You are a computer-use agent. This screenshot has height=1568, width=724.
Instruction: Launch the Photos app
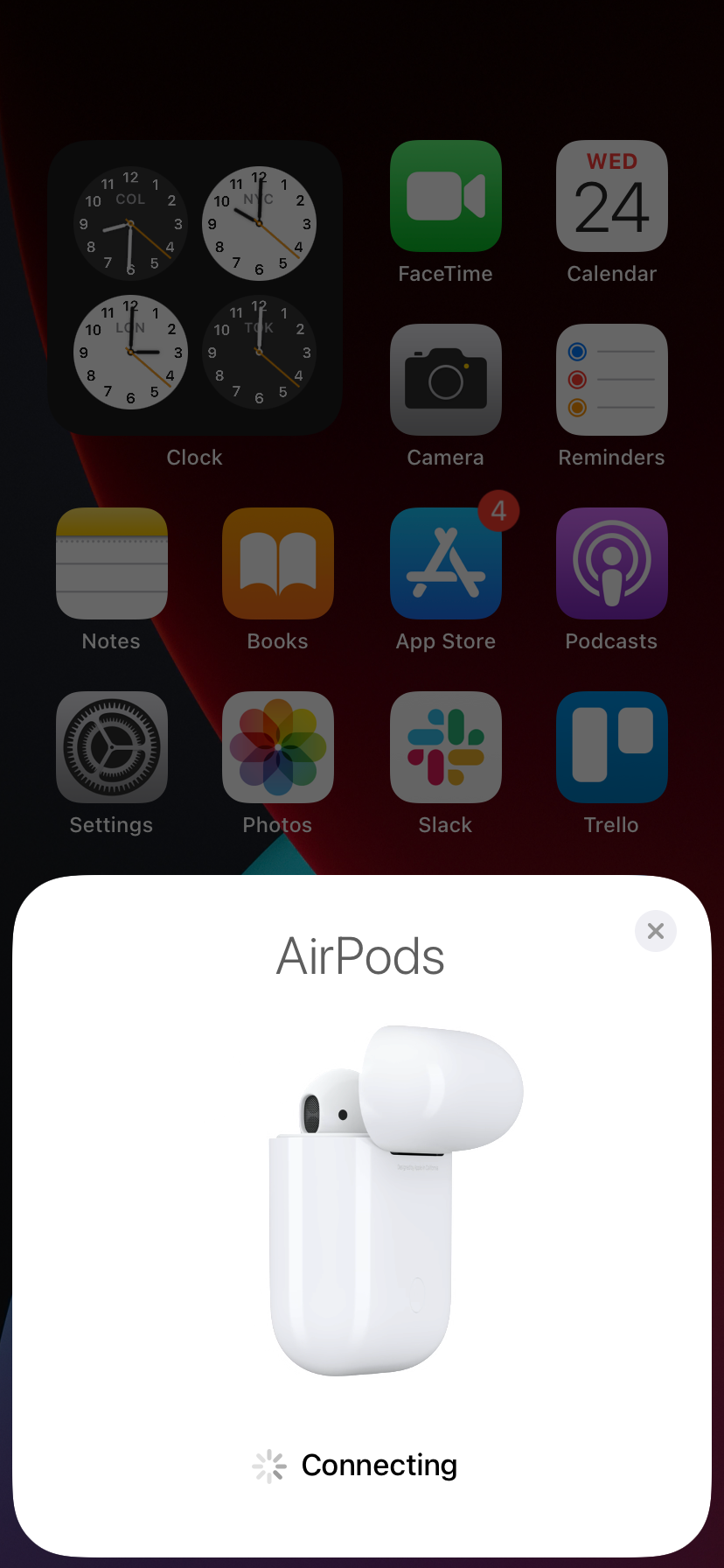pos(278,748)
